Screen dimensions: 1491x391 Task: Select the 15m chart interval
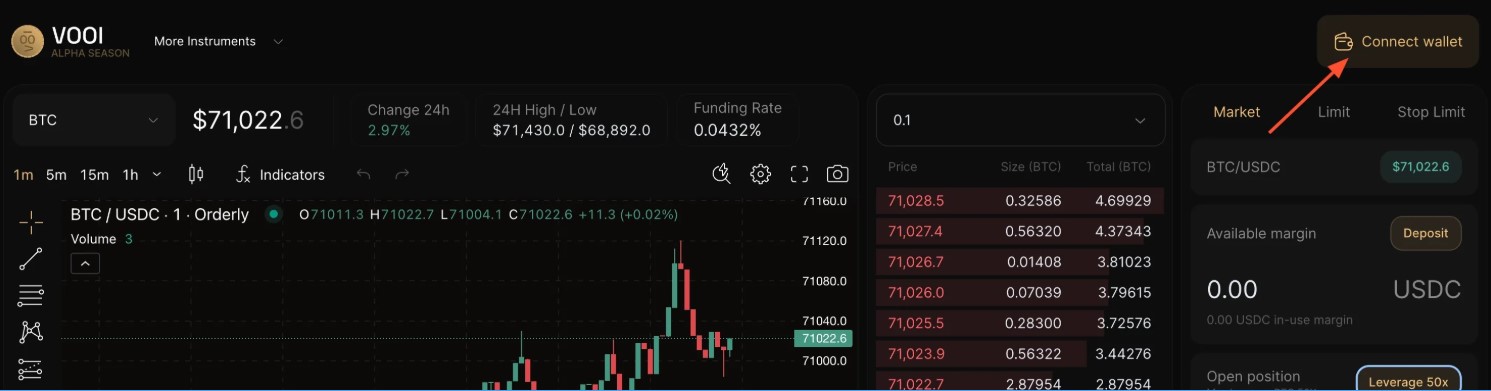pos(94,175)
